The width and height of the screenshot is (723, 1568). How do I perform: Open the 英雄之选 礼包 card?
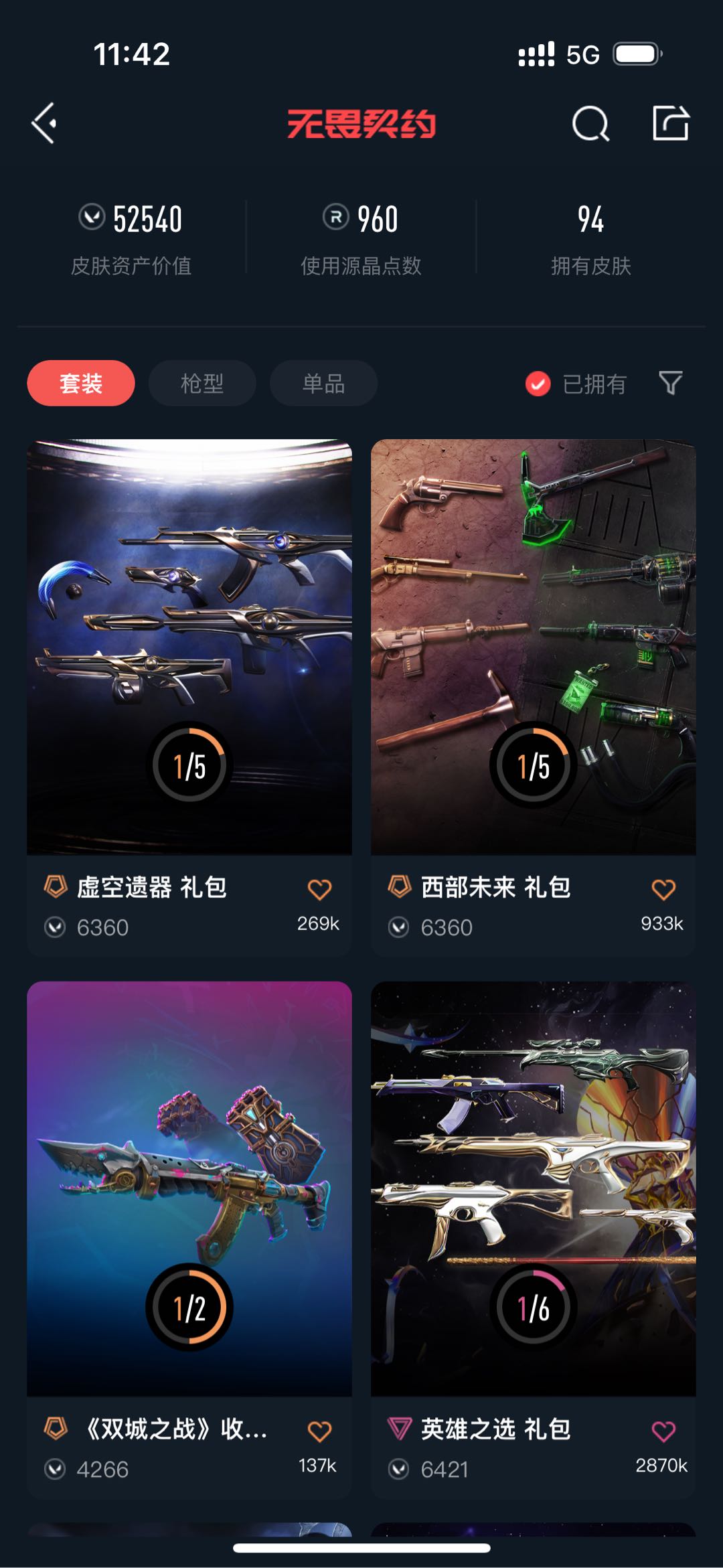click(534, 1189)
